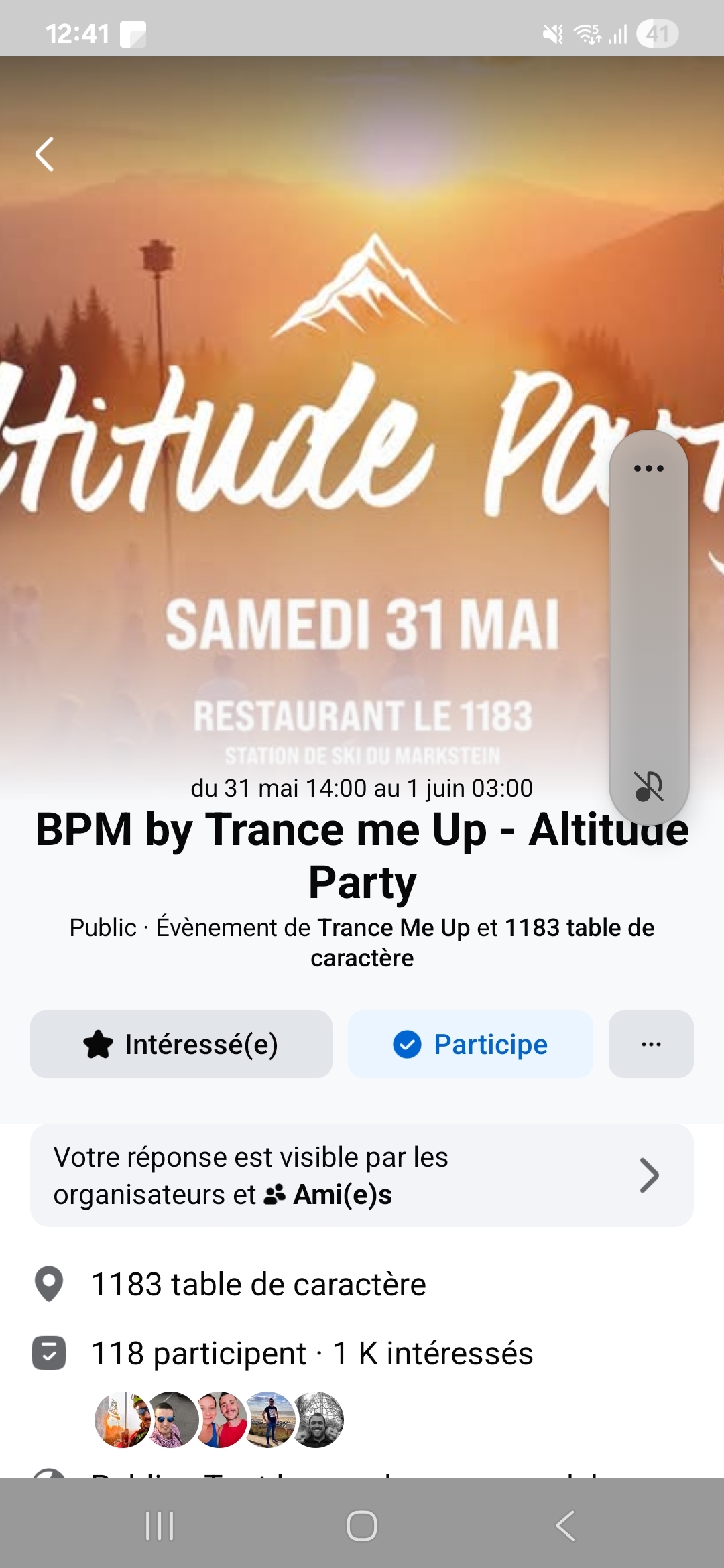Go to the system home screen
This screenshot has height=1568, width=724.
click(x=362, y=1526)
